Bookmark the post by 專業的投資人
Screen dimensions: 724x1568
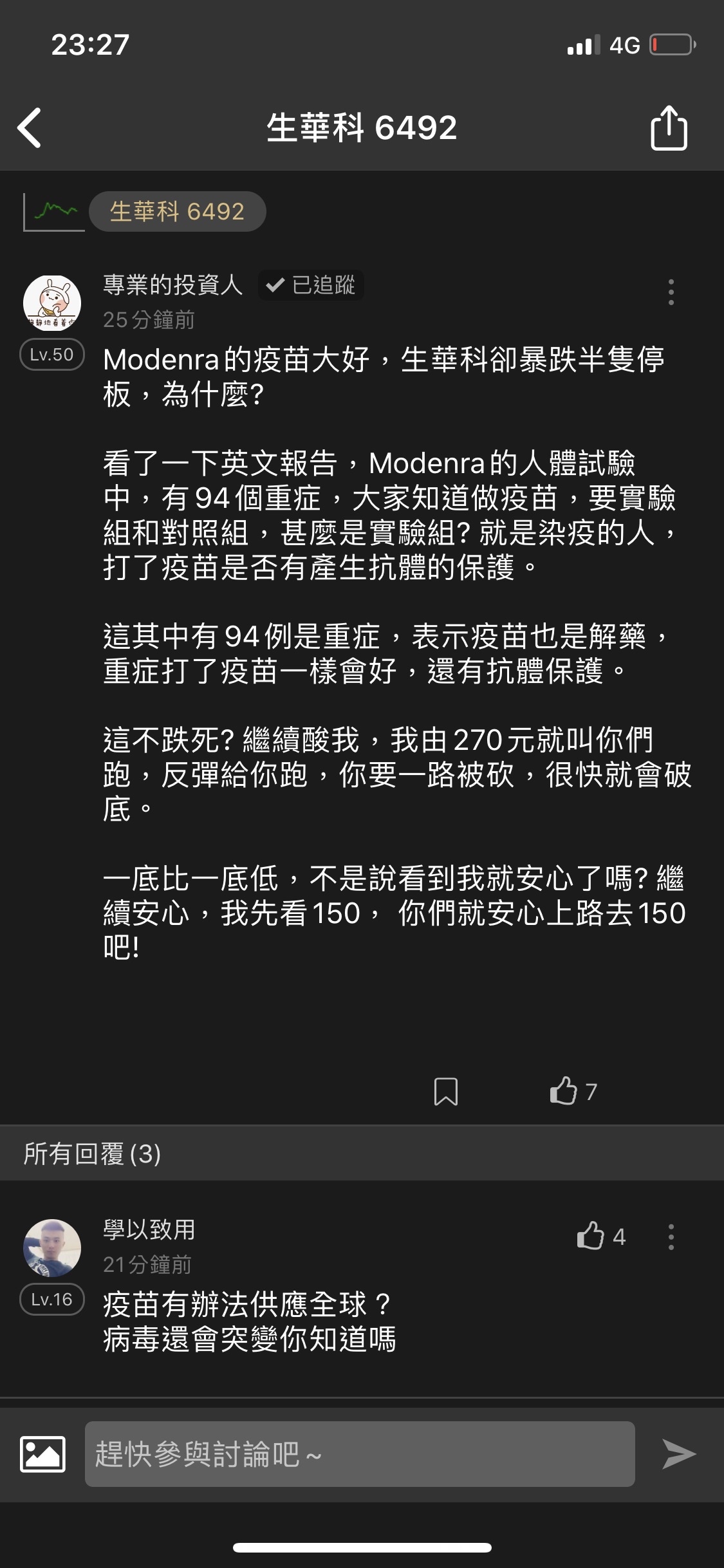445,1092
